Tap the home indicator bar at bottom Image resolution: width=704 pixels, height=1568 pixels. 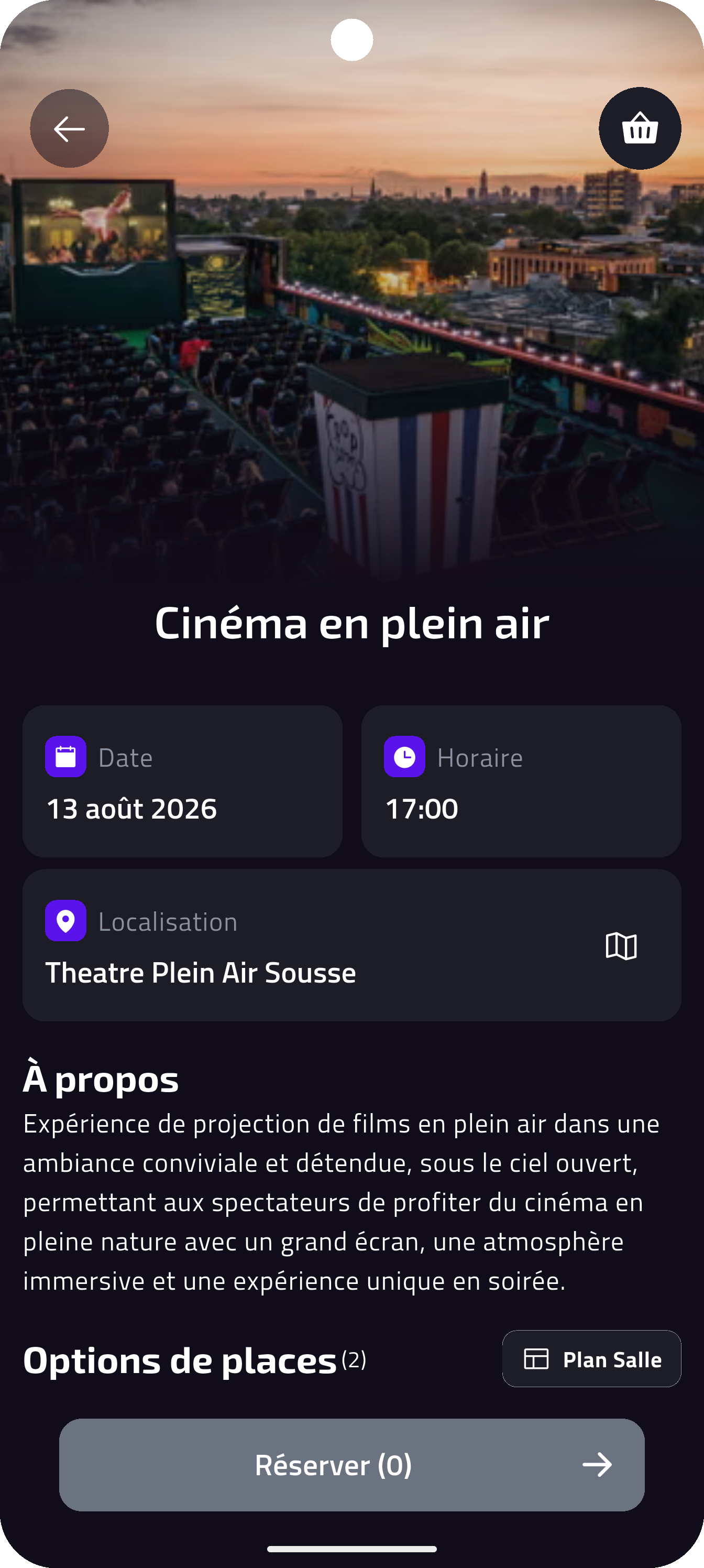click(x=351, y=1549)
